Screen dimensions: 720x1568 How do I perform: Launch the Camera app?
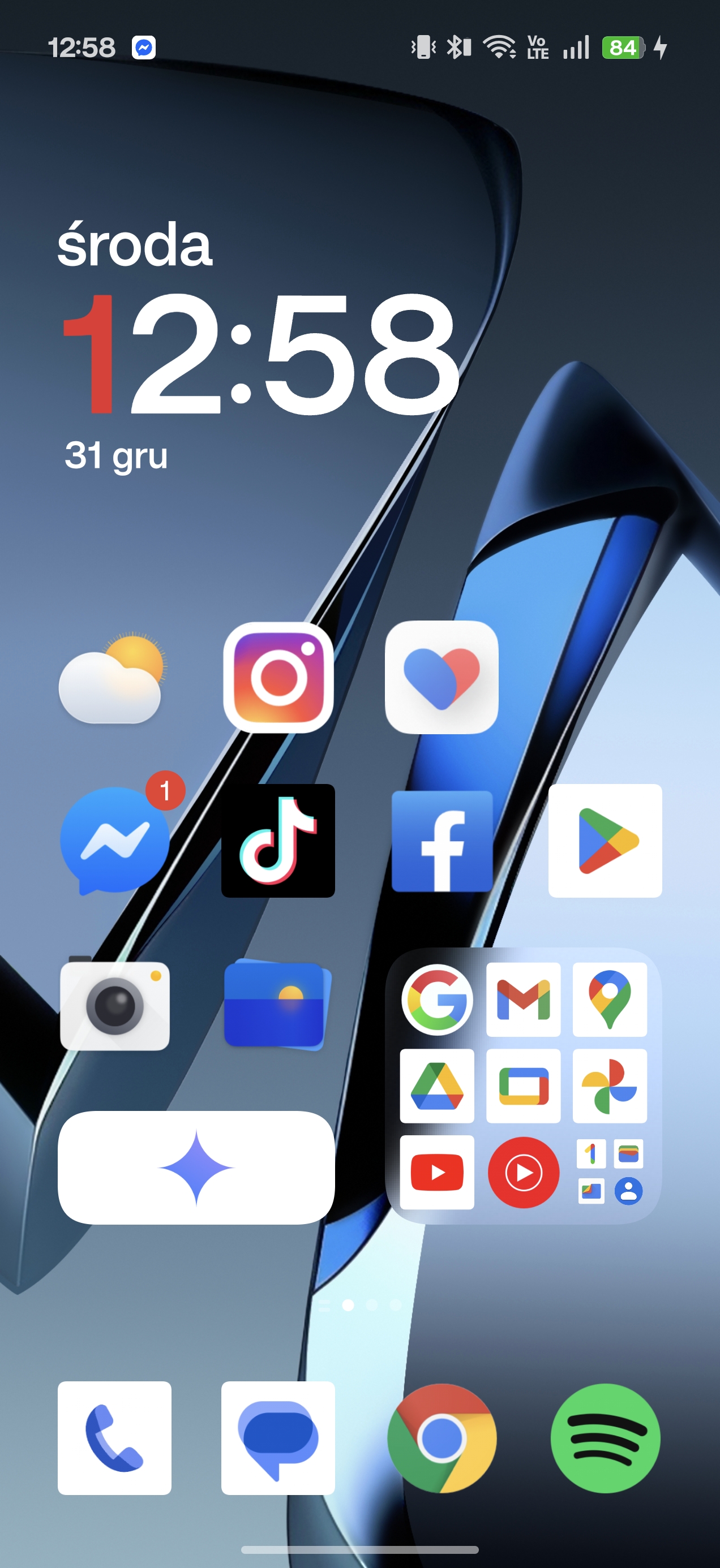[x=114, y=1005]
